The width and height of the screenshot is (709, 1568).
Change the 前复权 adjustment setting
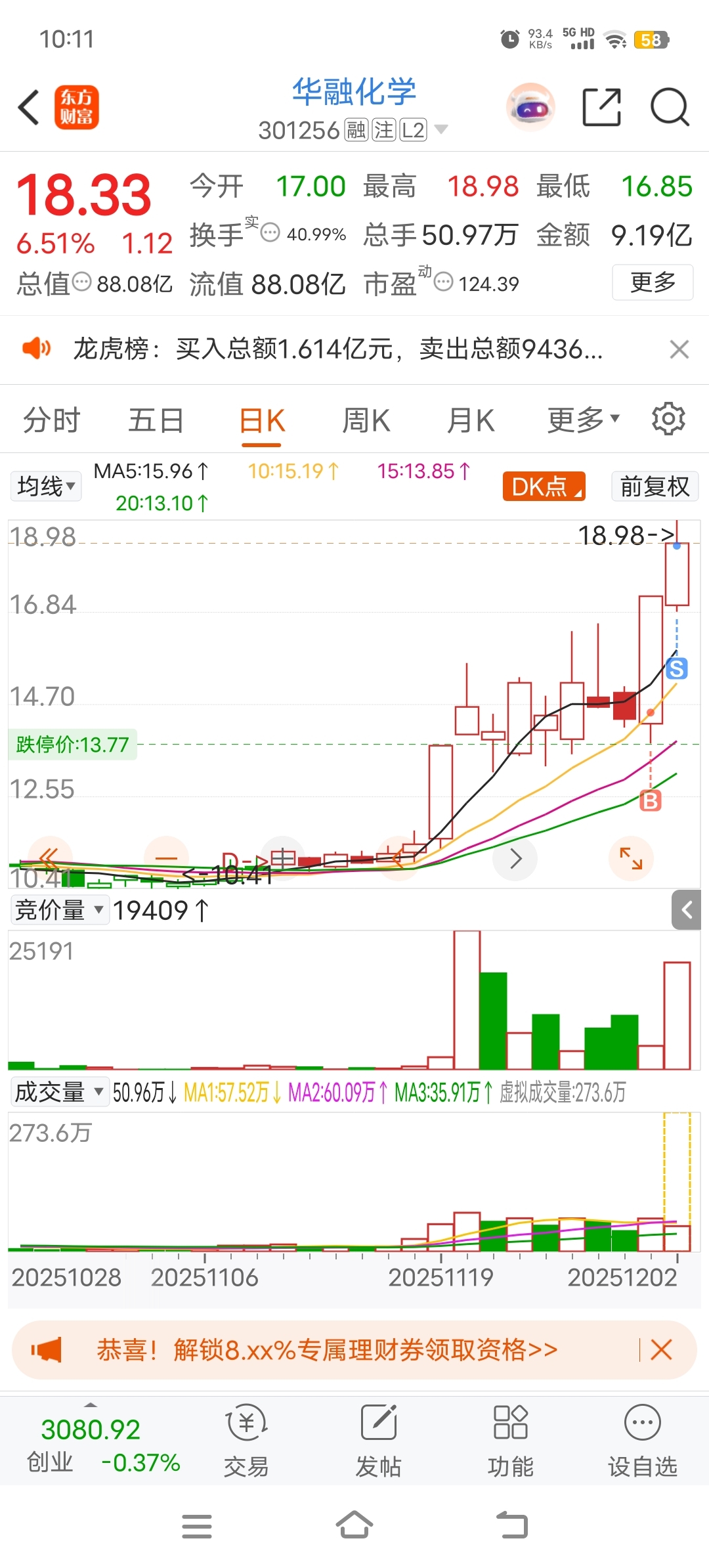655,487
